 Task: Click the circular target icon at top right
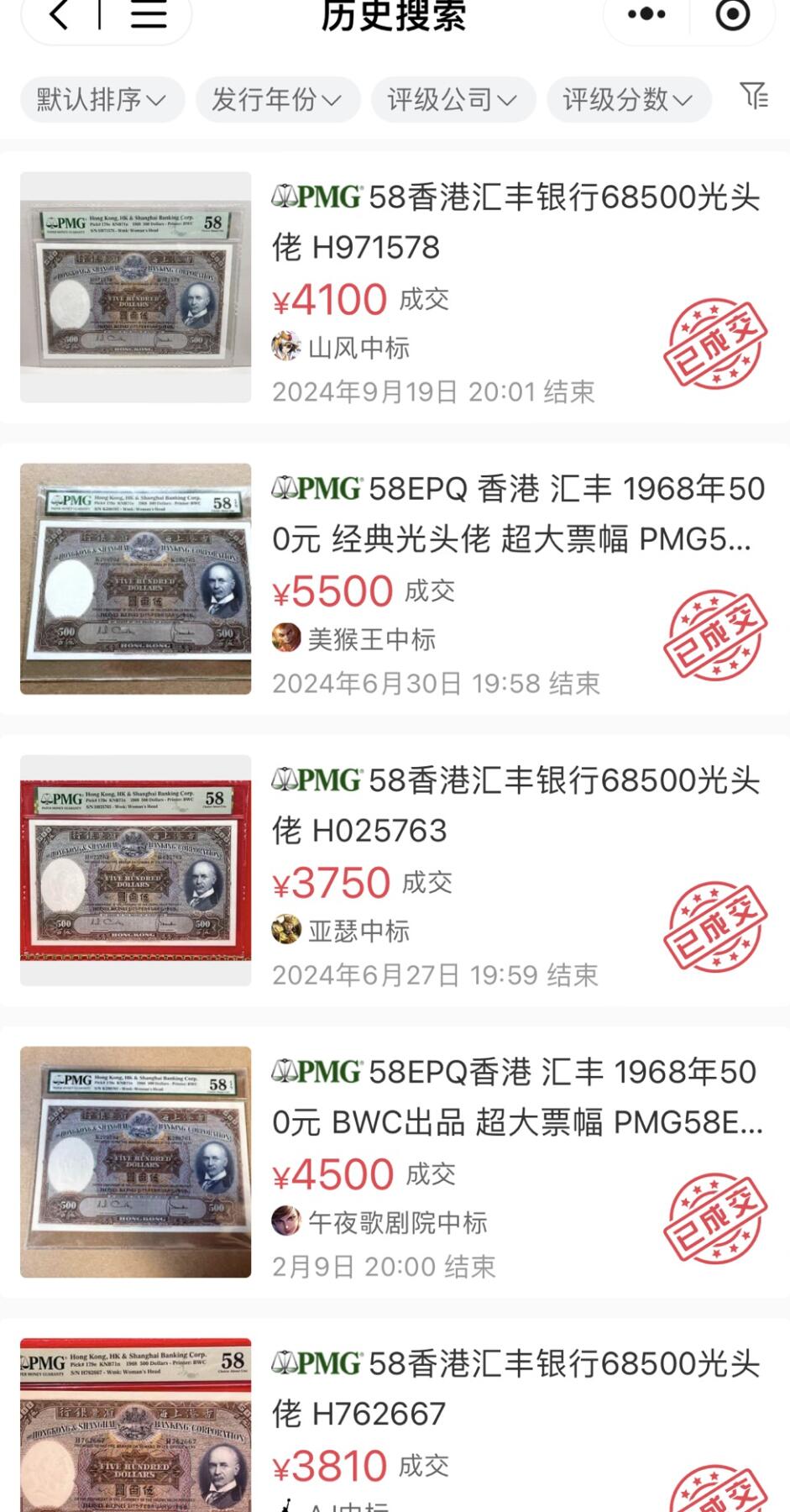(x=732, y=14)
